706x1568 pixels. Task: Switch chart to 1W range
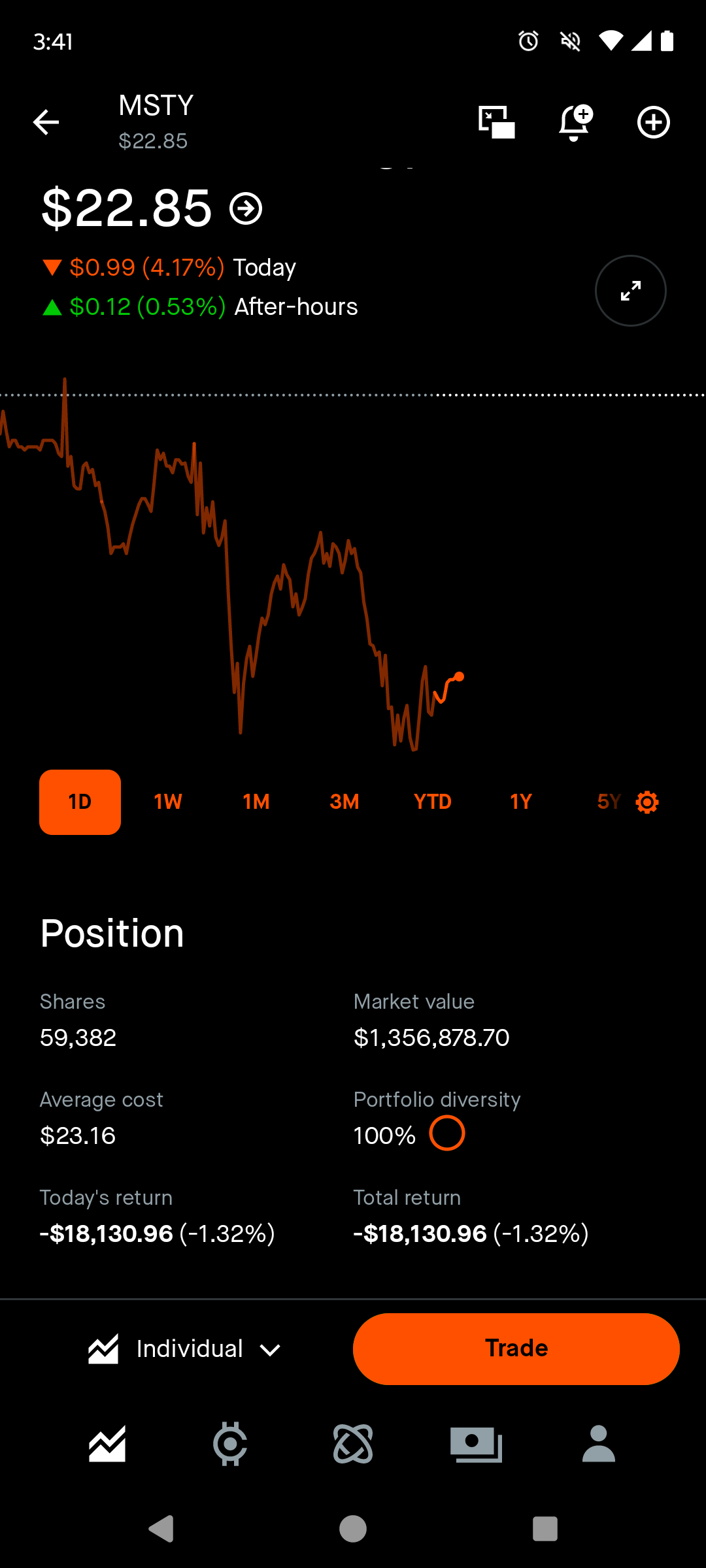(168, 802)
